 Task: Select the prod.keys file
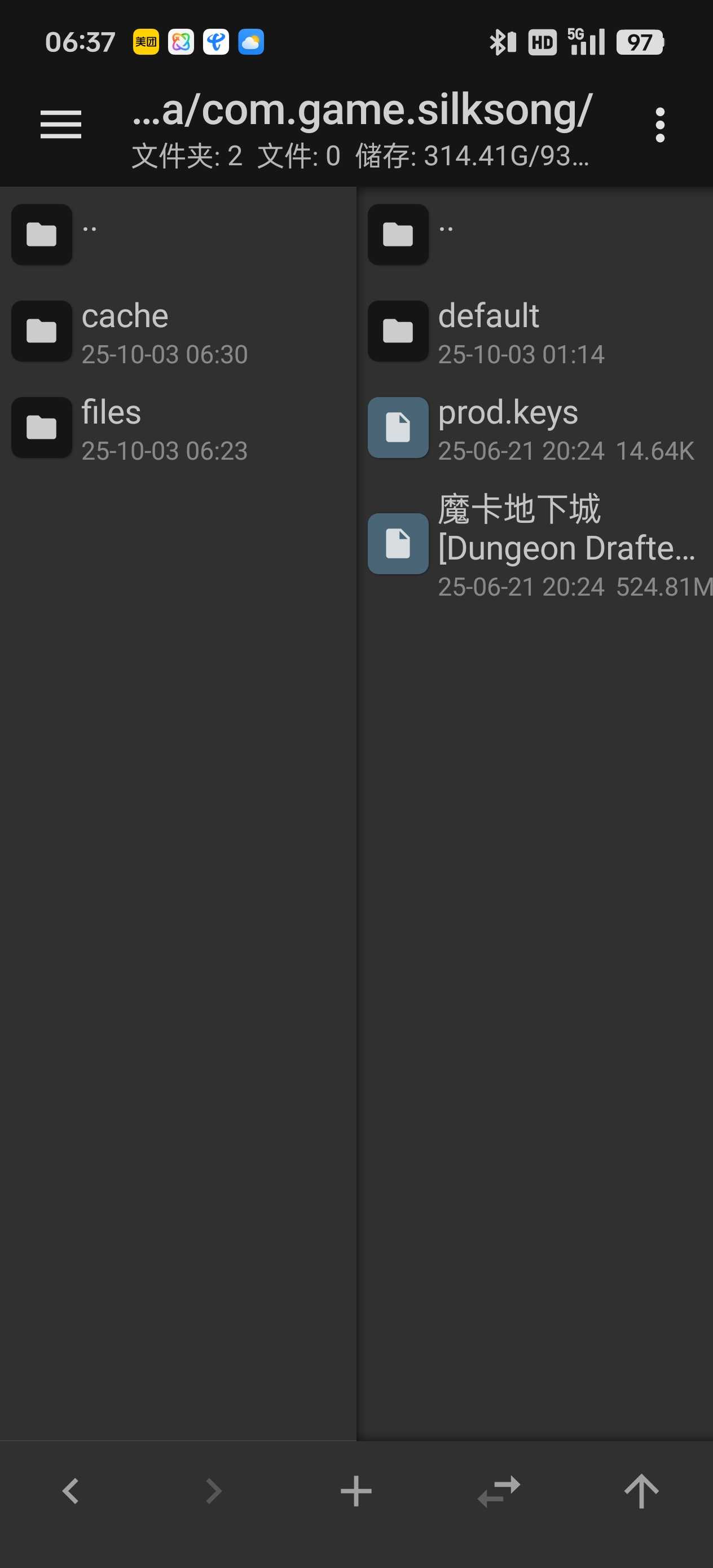point(508,428)
